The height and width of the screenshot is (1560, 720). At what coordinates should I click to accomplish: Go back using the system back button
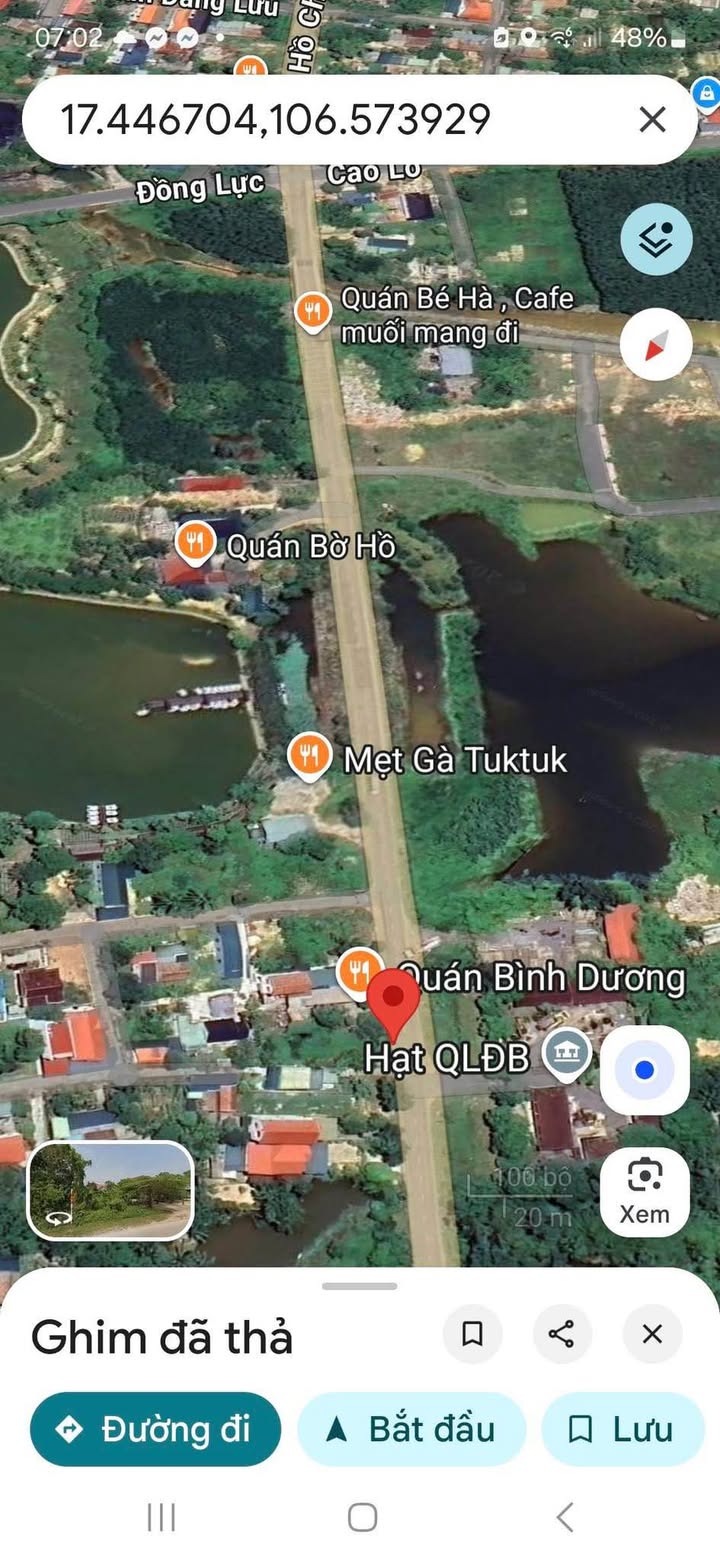565,1517
